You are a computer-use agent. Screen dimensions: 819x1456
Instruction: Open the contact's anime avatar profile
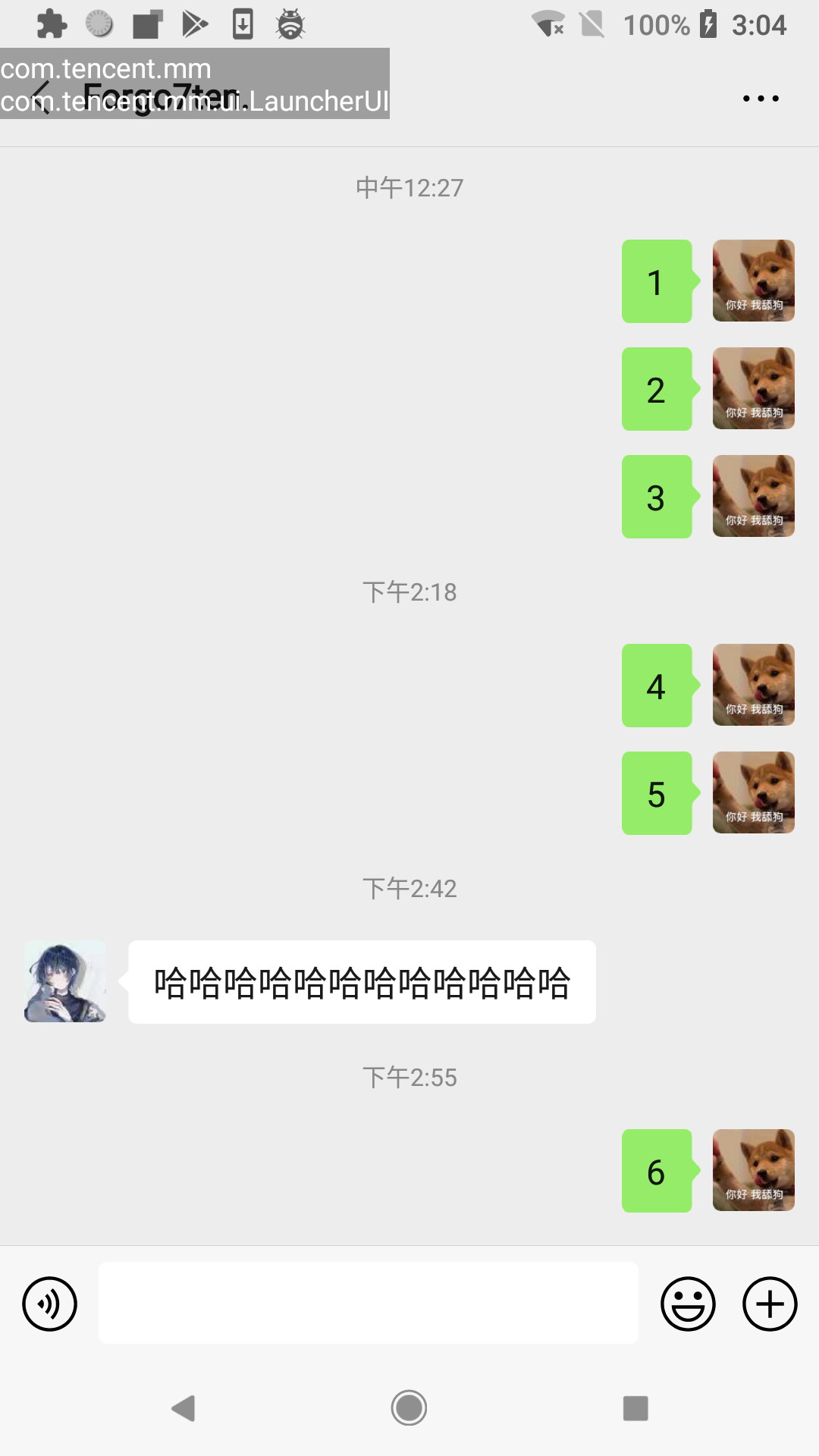pos(65,981)
